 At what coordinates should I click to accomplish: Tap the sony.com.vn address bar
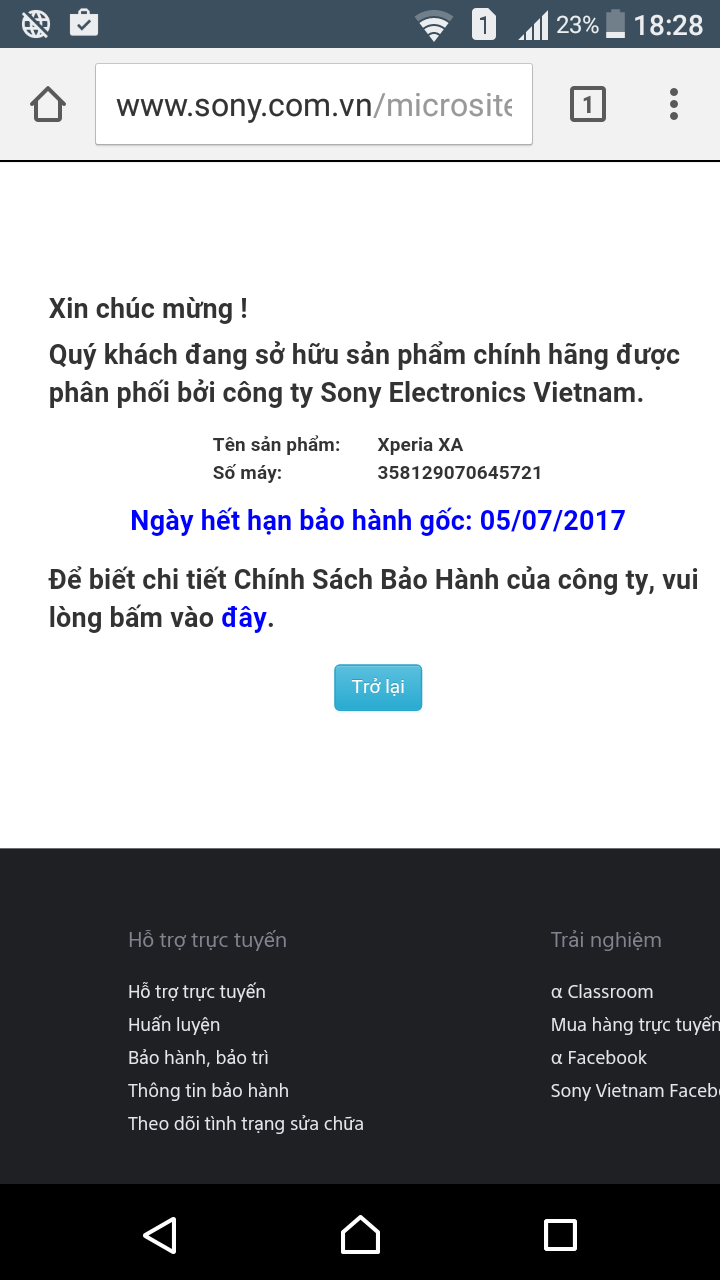pos(313,105)
